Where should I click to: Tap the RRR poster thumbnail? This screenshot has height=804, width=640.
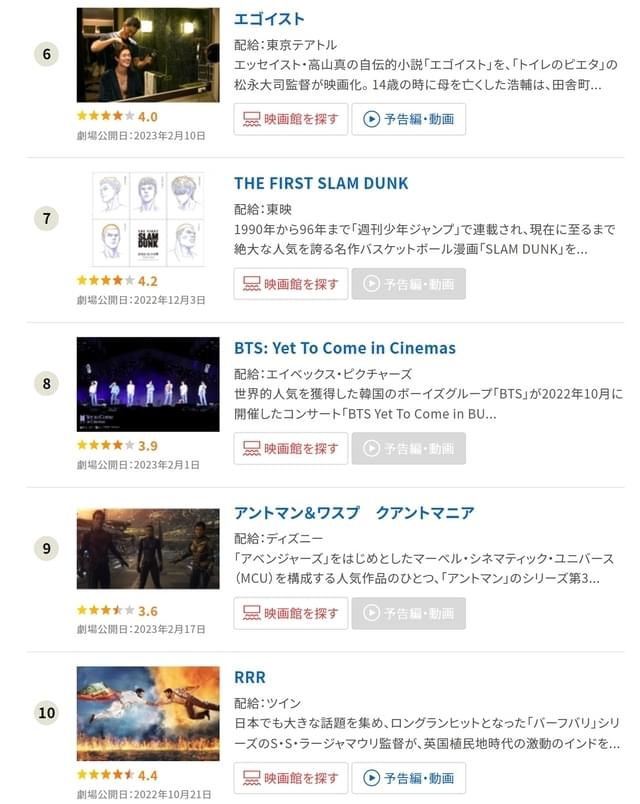148,713
